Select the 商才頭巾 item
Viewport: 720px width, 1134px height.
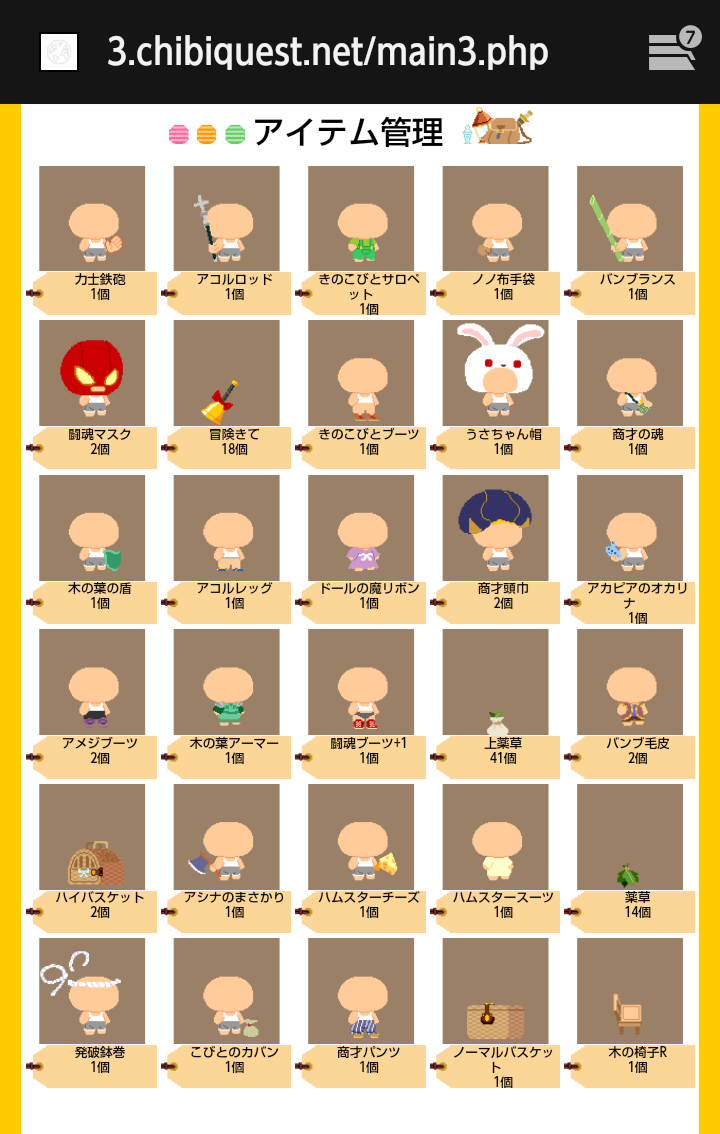click(496, 528)
